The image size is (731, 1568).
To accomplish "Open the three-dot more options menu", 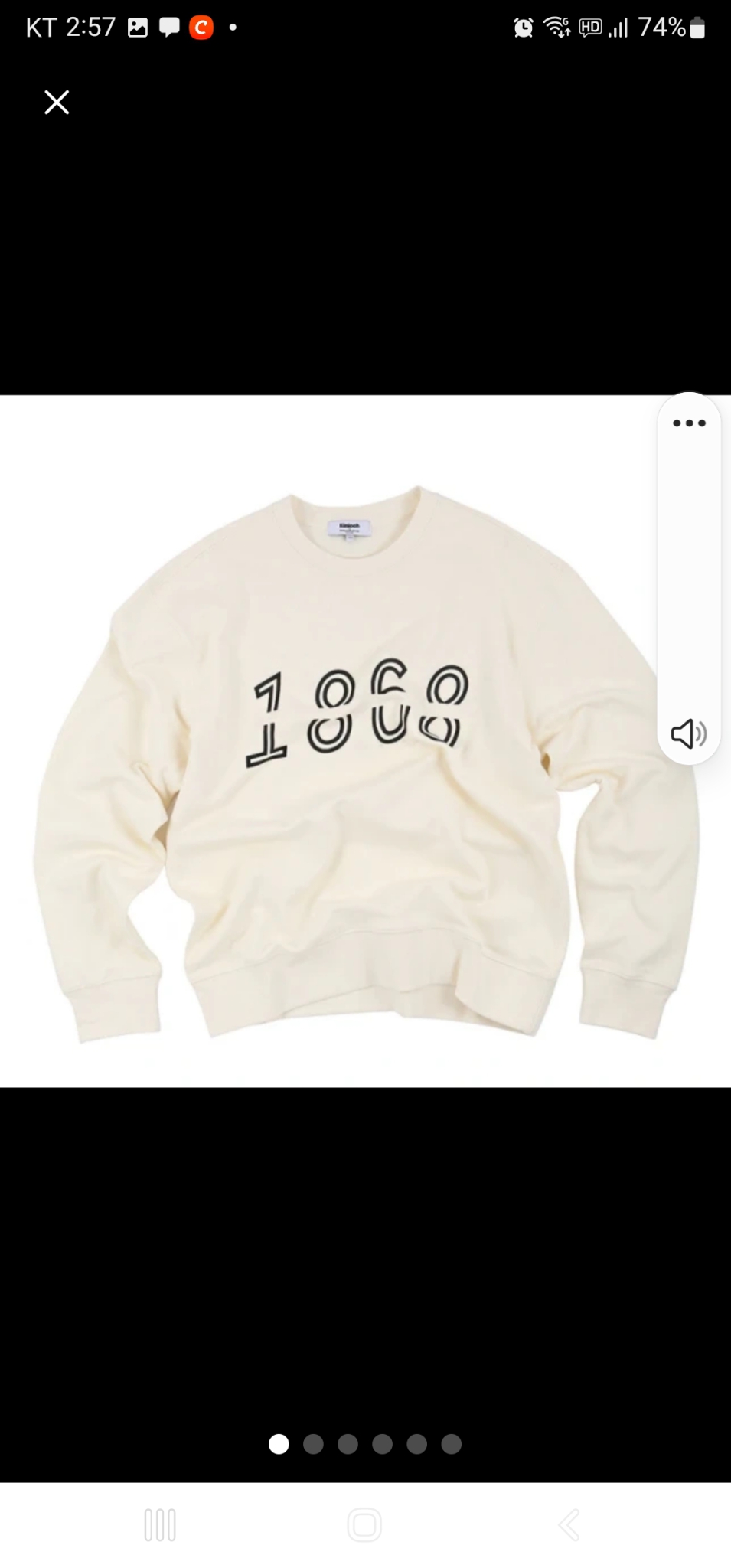I will tap(689, 423).
